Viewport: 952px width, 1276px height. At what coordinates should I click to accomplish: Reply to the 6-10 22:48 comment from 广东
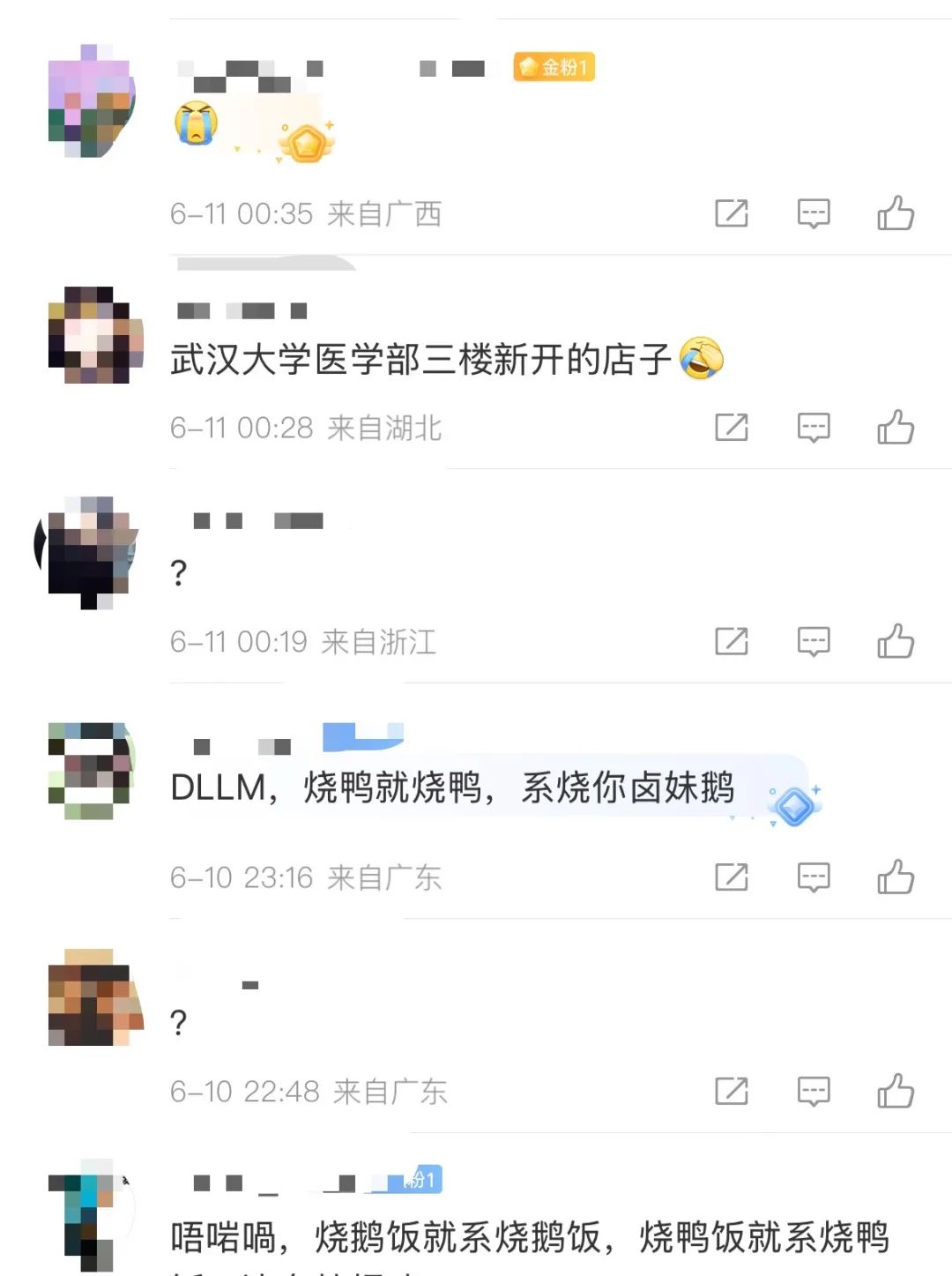tap(814, 1092)
